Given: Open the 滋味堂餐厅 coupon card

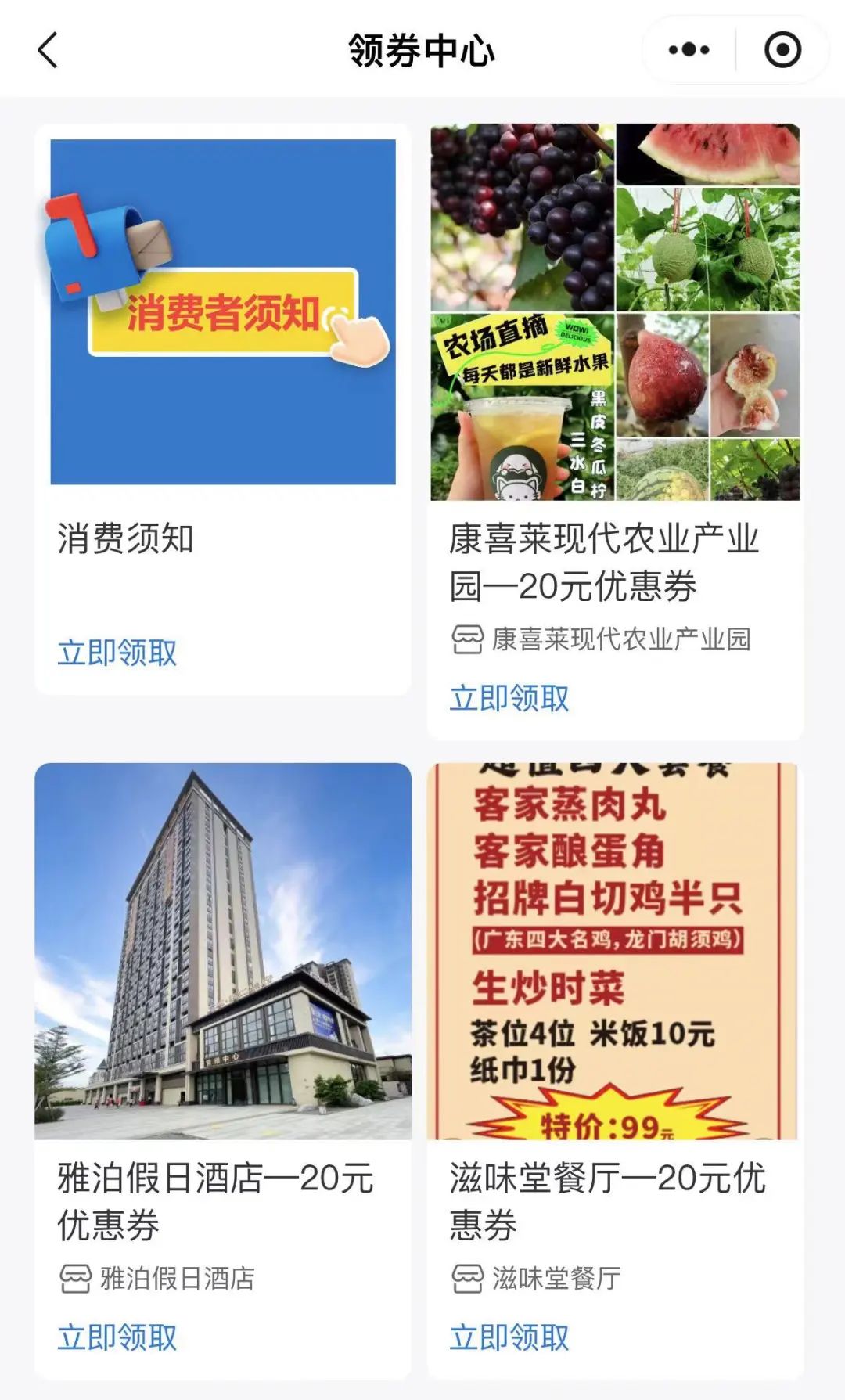Looking at the screenshot, I should point(615,1071).
